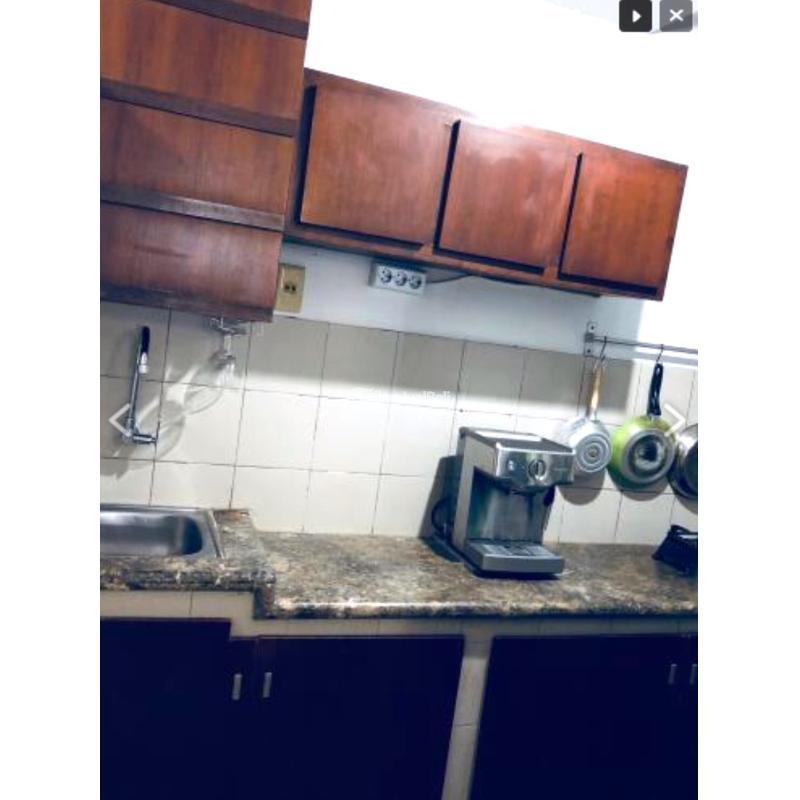The width and height of the screenshot is (800, 800).
Task: Show the next photo
Action: [677, 419]
